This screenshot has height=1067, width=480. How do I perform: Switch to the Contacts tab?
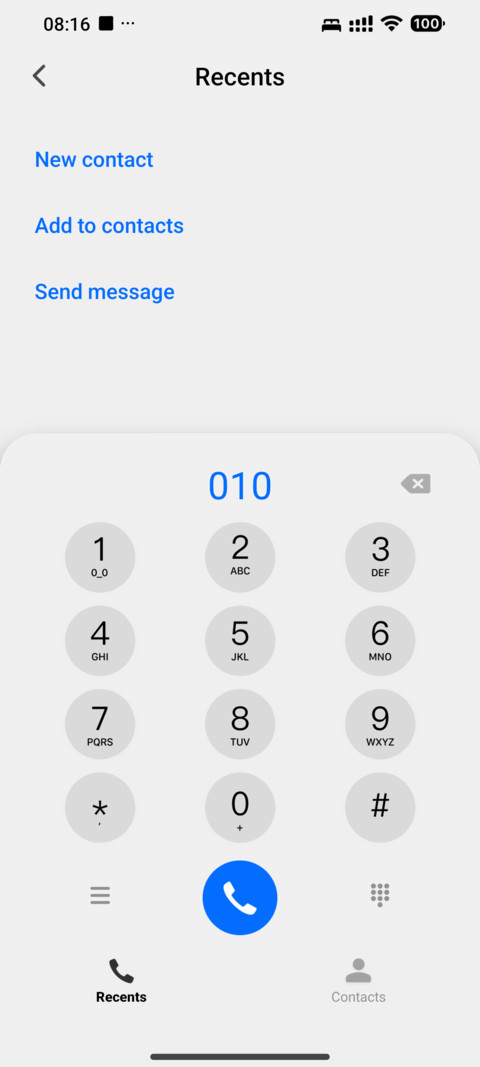[358, 981]
